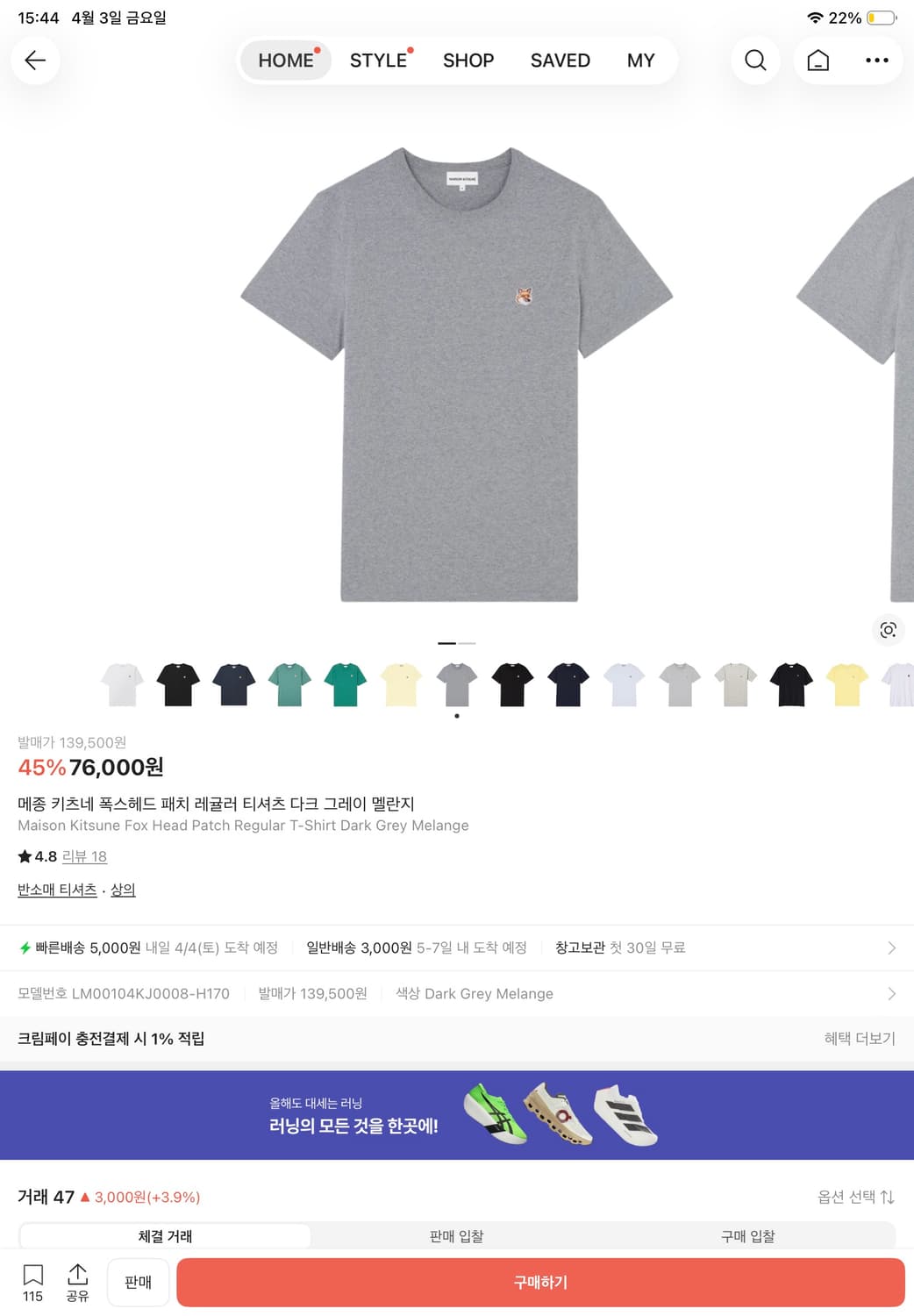
Task: Expand the model number details chevron
Action: (x=892, y=993)
